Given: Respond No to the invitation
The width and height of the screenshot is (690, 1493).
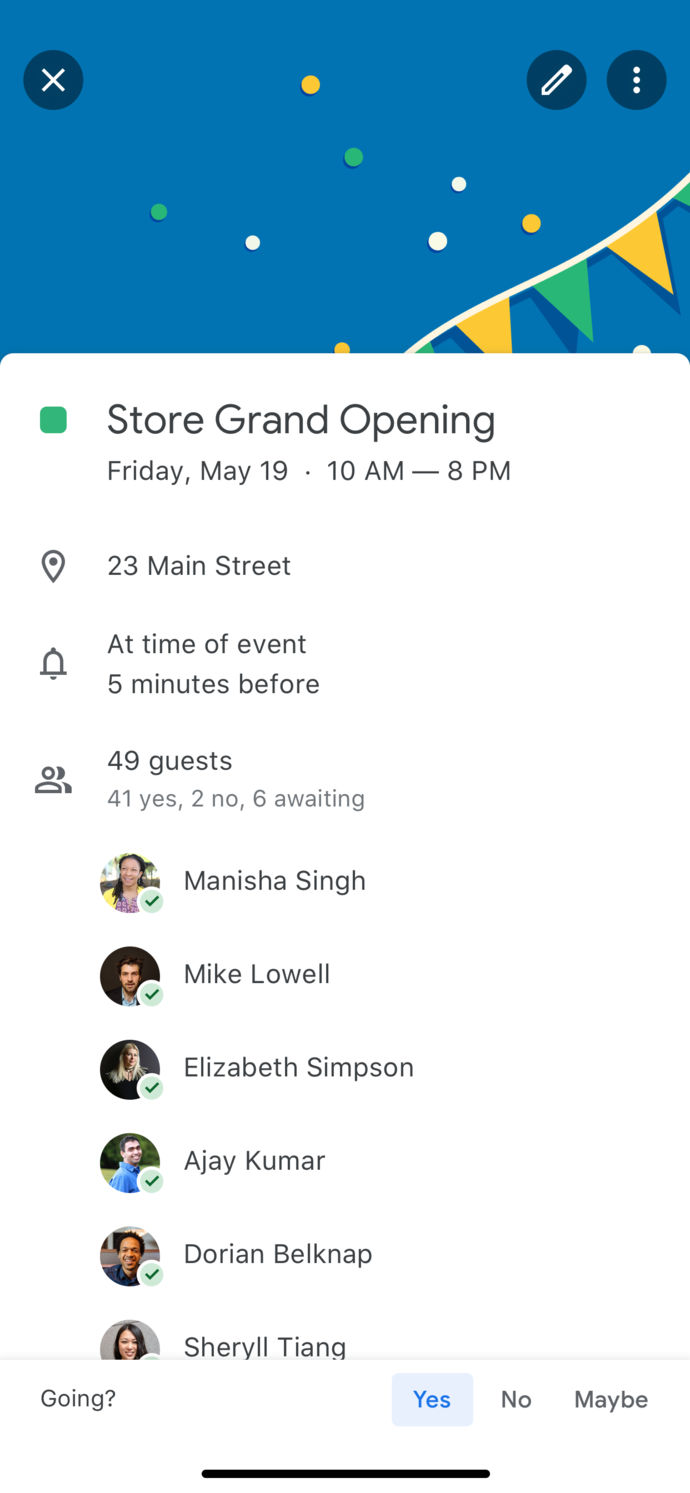Looking at the screenshot, I should pos(516,1399).
